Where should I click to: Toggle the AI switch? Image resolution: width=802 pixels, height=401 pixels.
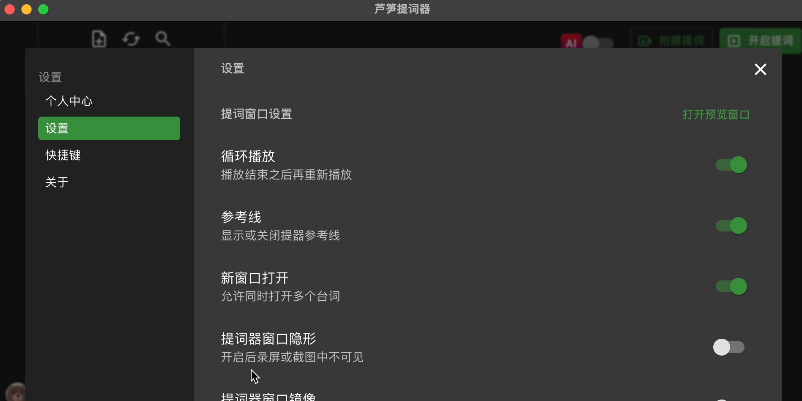[x=597, y=42]
